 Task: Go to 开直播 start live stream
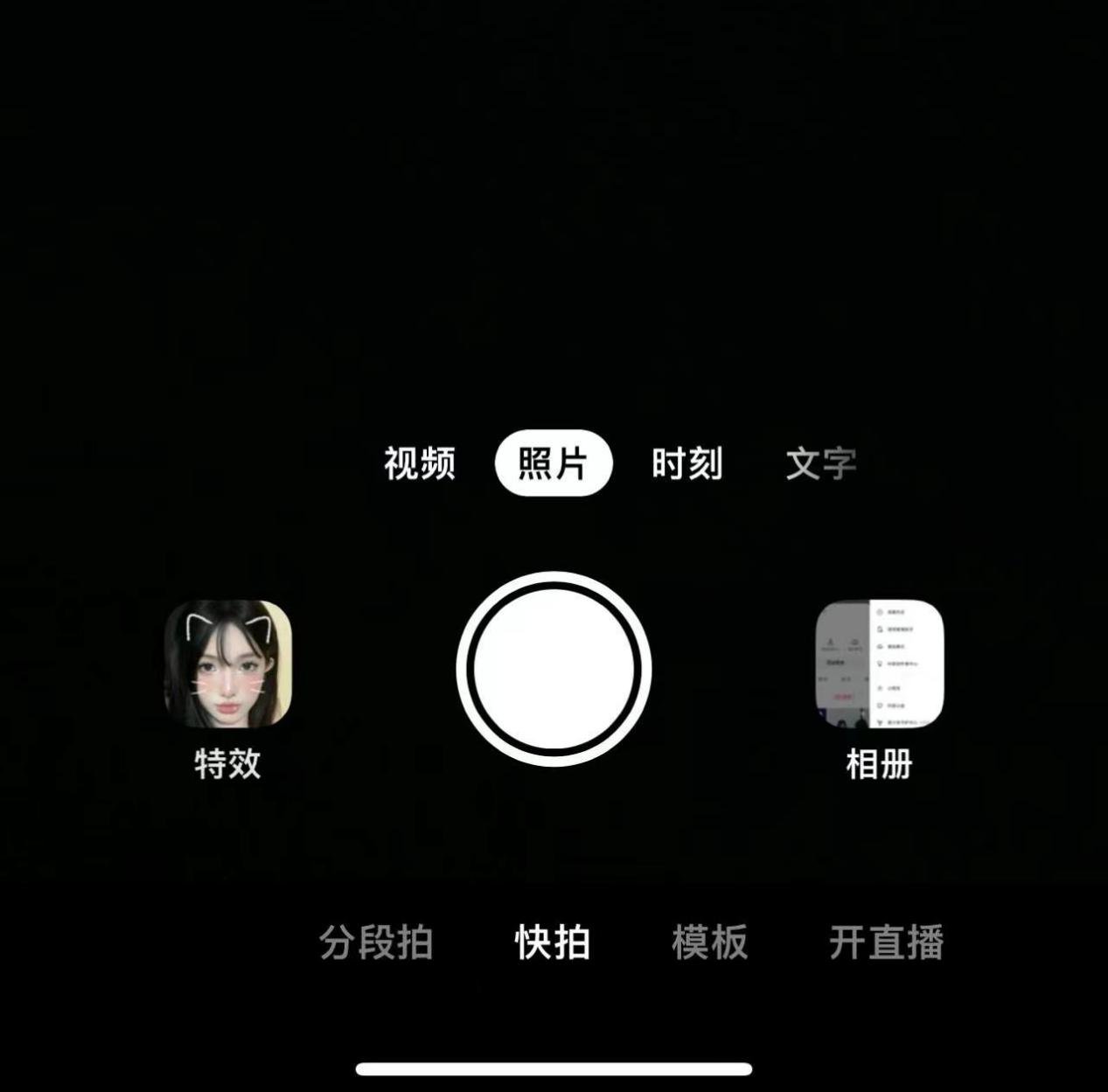(886, 942)
